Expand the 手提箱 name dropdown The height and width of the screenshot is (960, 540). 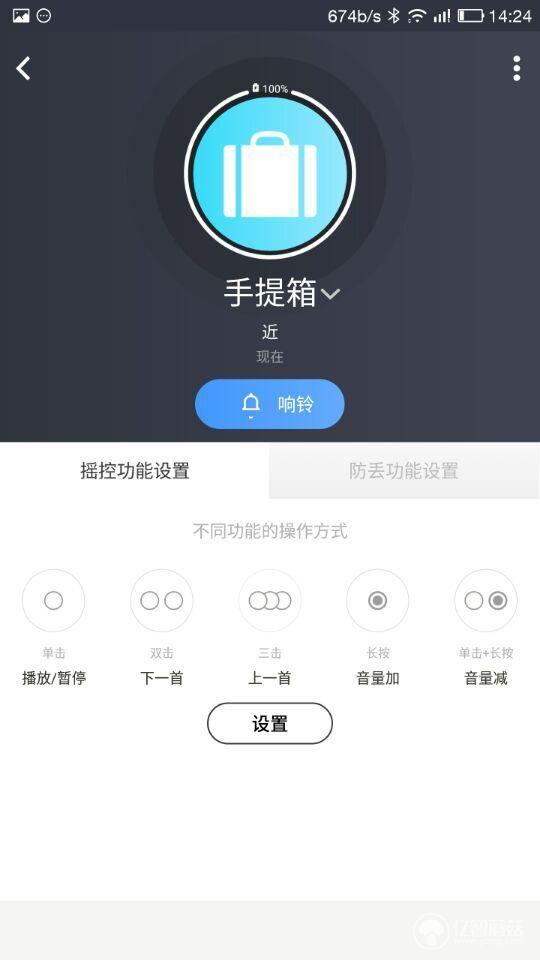331,294
